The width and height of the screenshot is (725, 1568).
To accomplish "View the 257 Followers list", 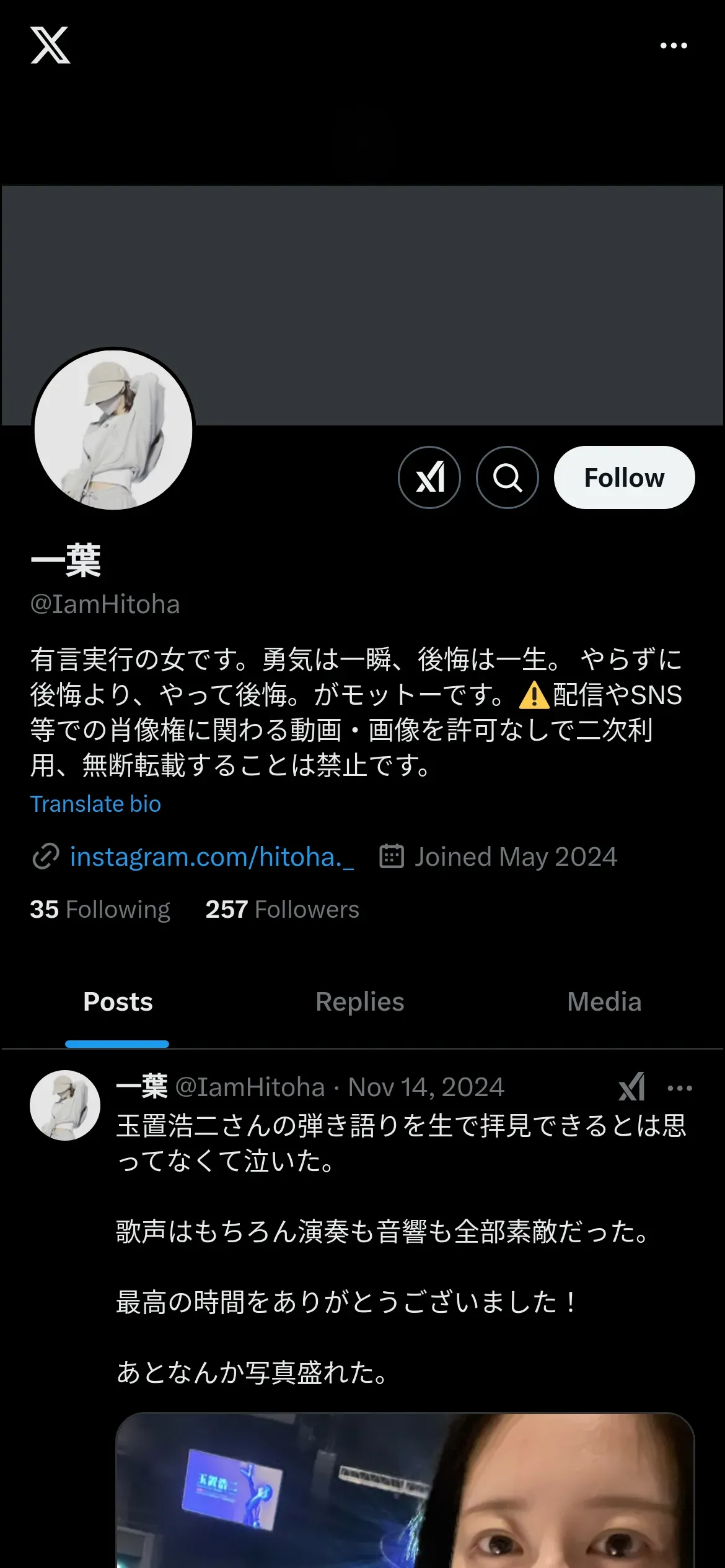I will 282,910.
